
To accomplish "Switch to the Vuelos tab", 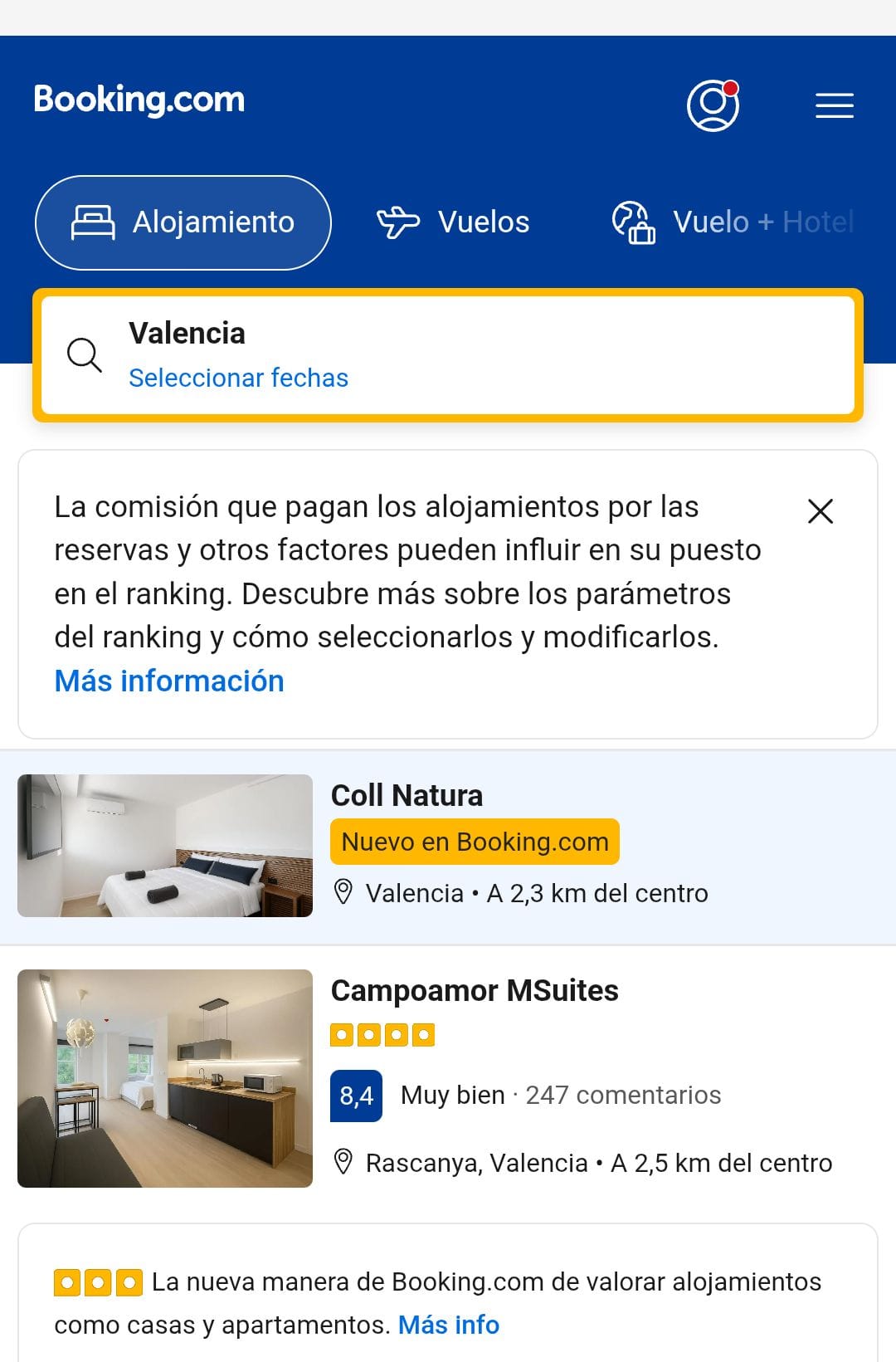I will 454,222.
